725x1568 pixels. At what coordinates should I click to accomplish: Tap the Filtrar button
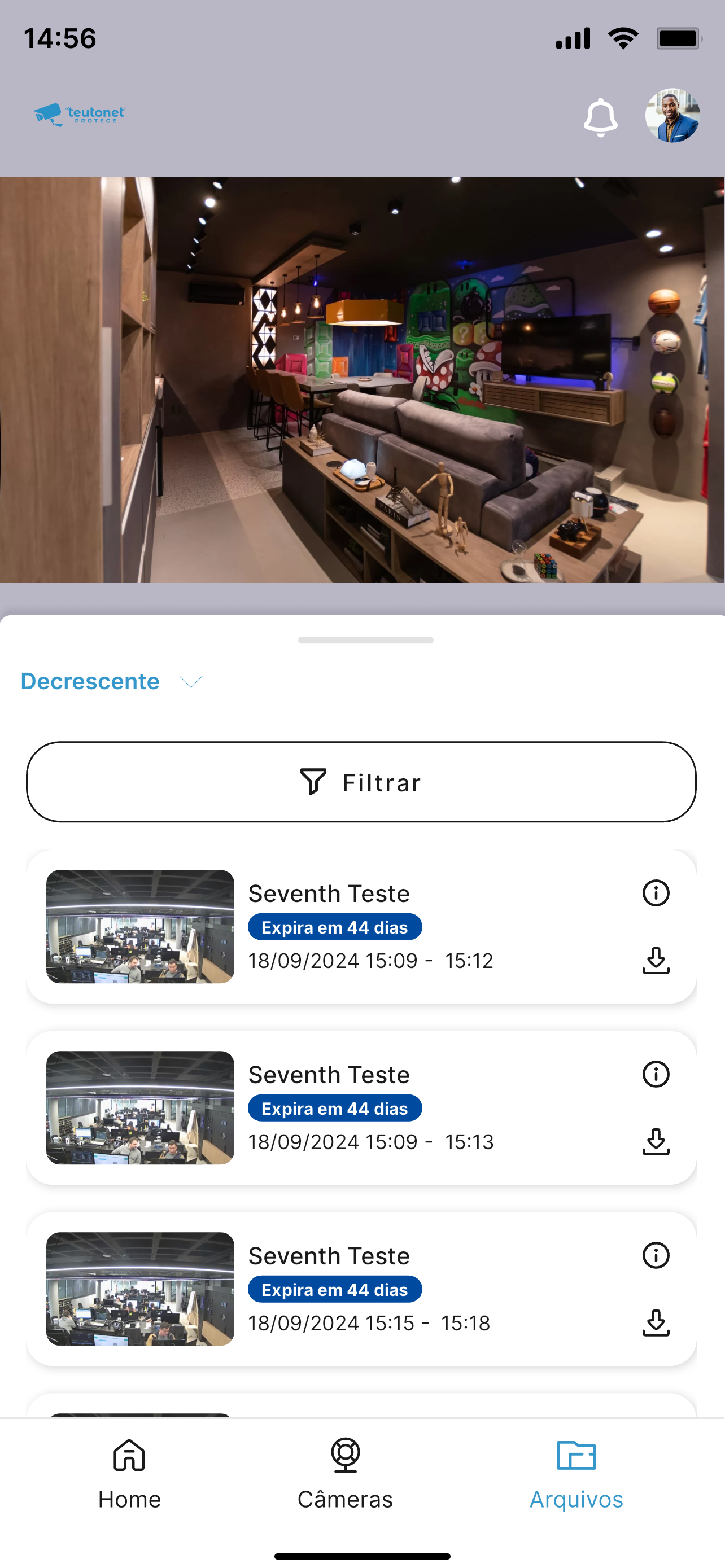click(361, 782)
